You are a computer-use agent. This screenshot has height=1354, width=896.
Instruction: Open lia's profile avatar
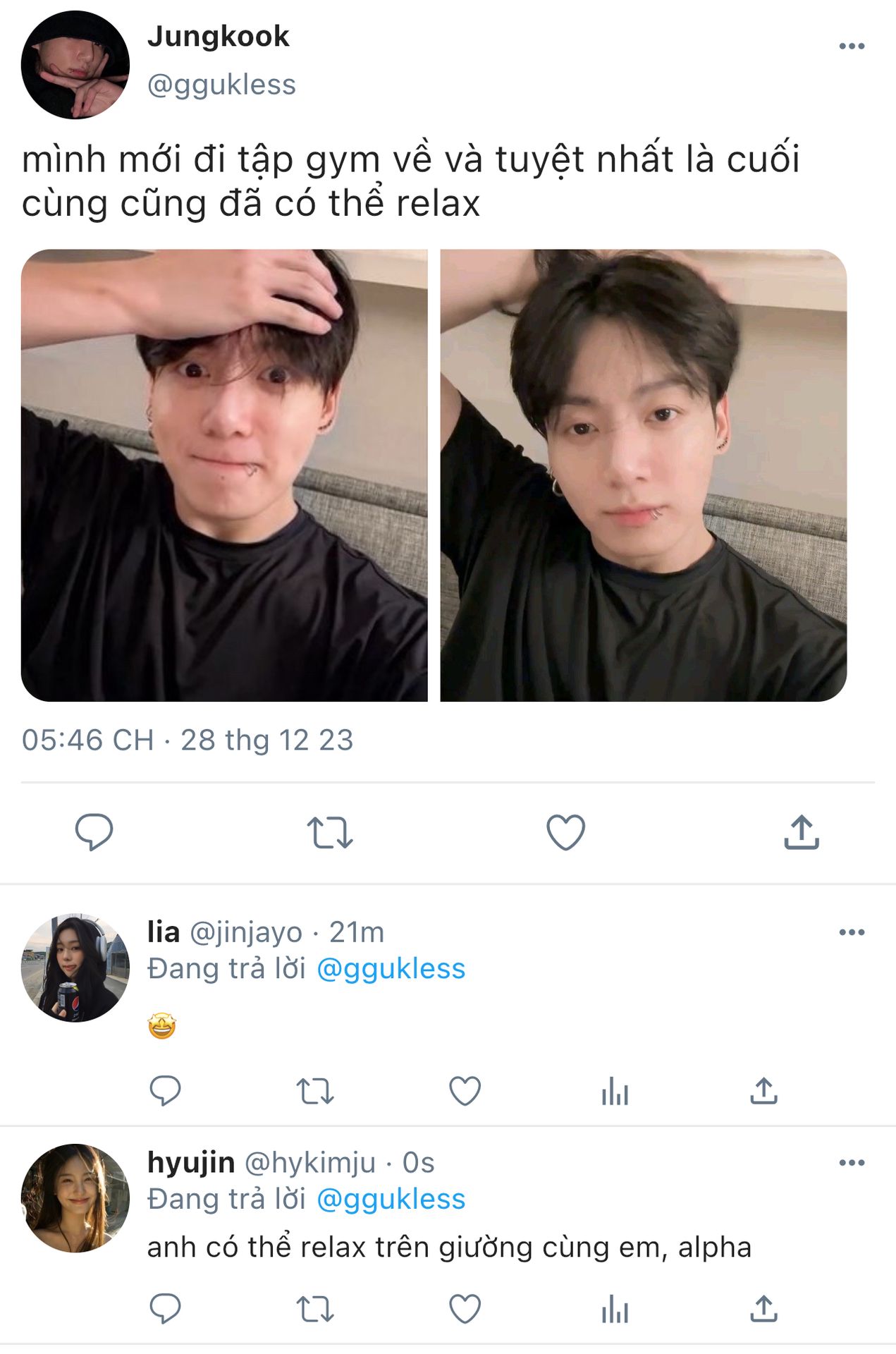click(75, 968)
